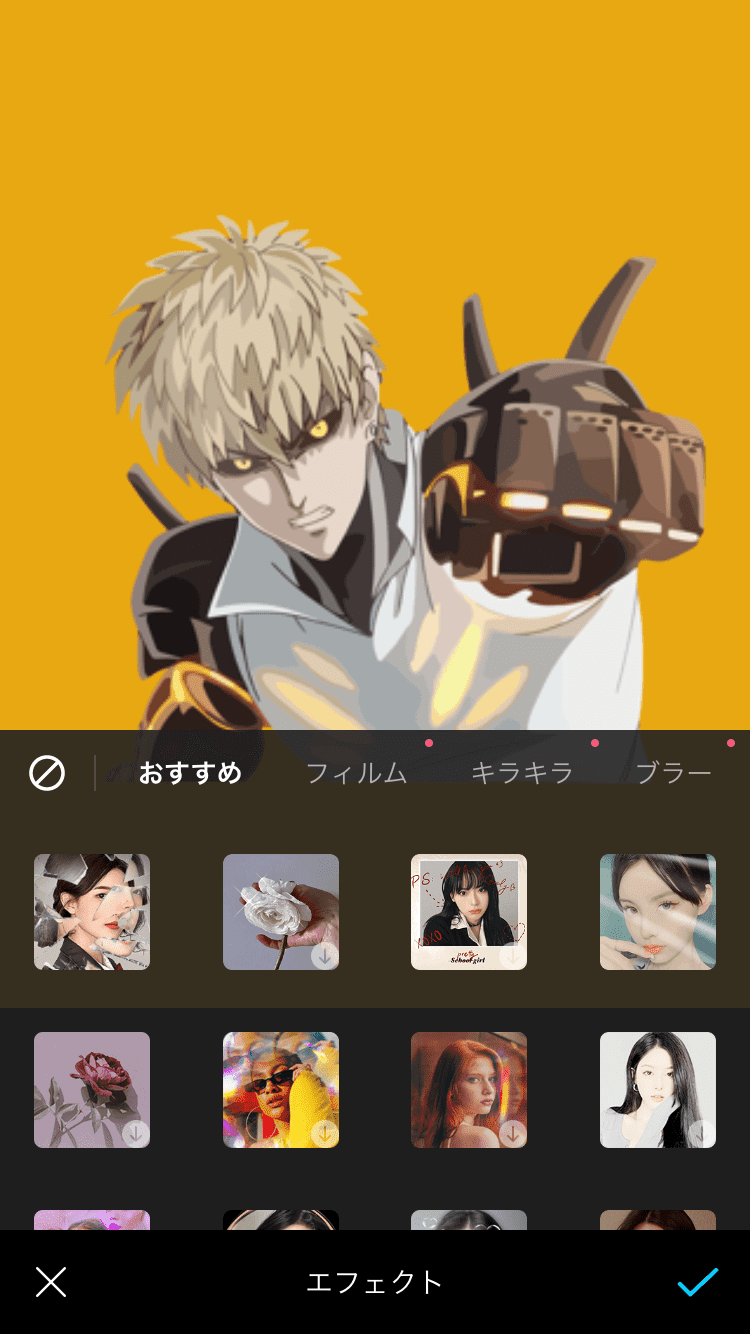
Task: Cancel the effect with the X button
Action: click(x=51, y=1282)
